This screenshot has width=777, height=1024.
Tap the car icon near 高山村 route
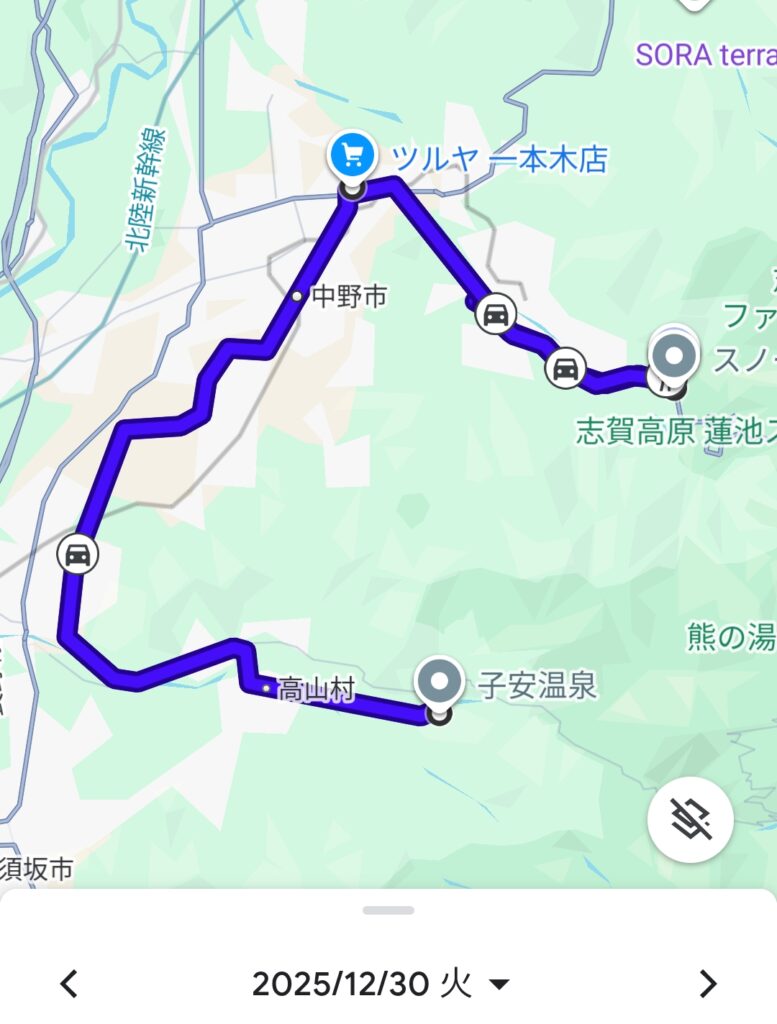pyautogui.click(x=77, y=553)
